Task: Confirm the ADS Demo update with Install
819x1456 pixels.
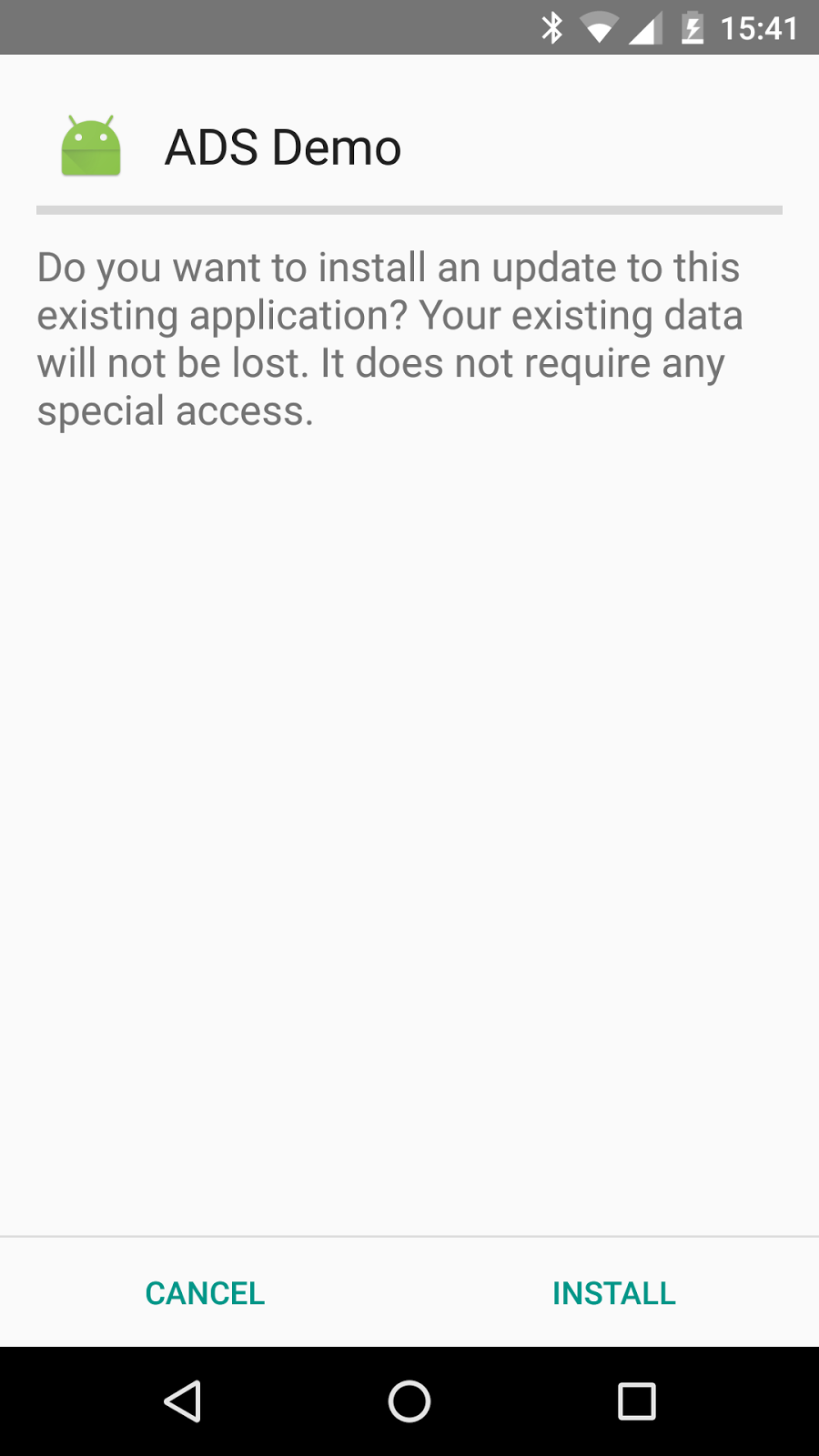Action: tap(613, 1293)
